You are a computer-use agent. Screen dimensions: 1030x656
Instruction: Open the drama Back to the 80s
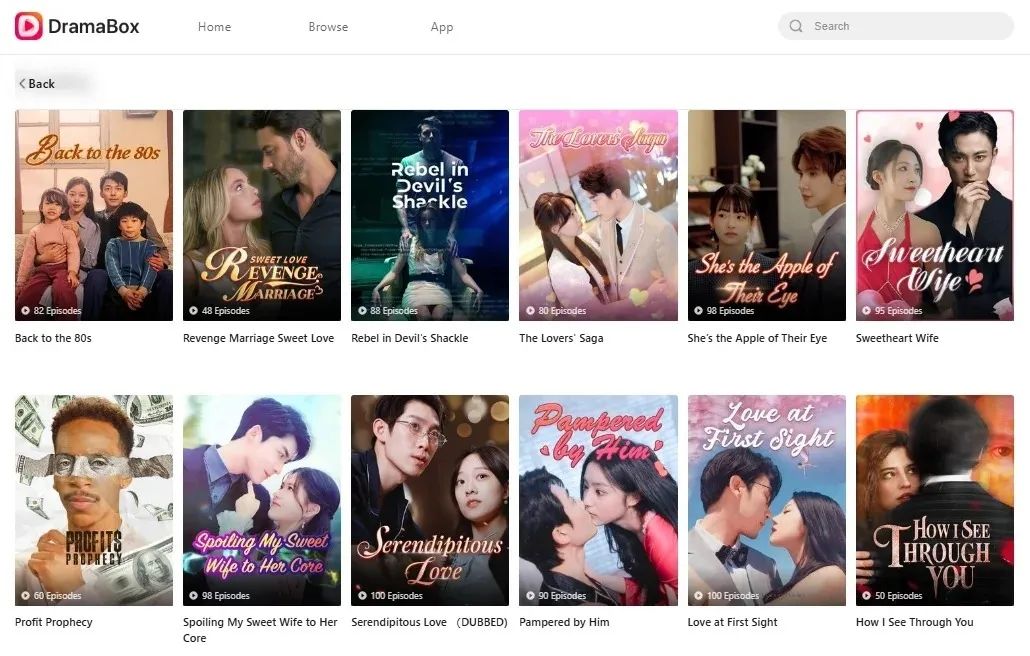click(94, 215)
